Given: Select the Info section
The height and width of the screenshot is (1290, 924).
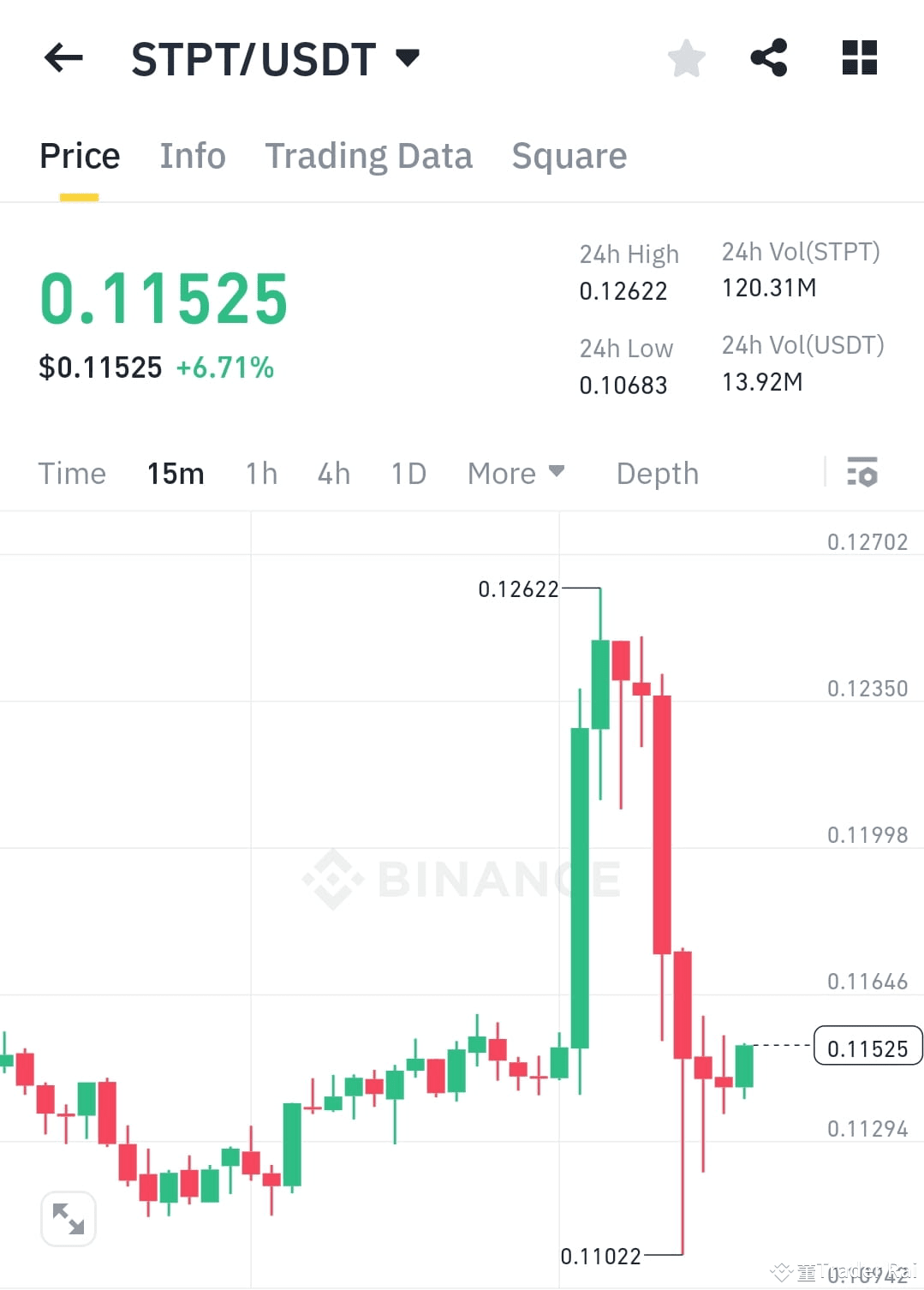Looking at the screenshot, I should tap(192, 156).
